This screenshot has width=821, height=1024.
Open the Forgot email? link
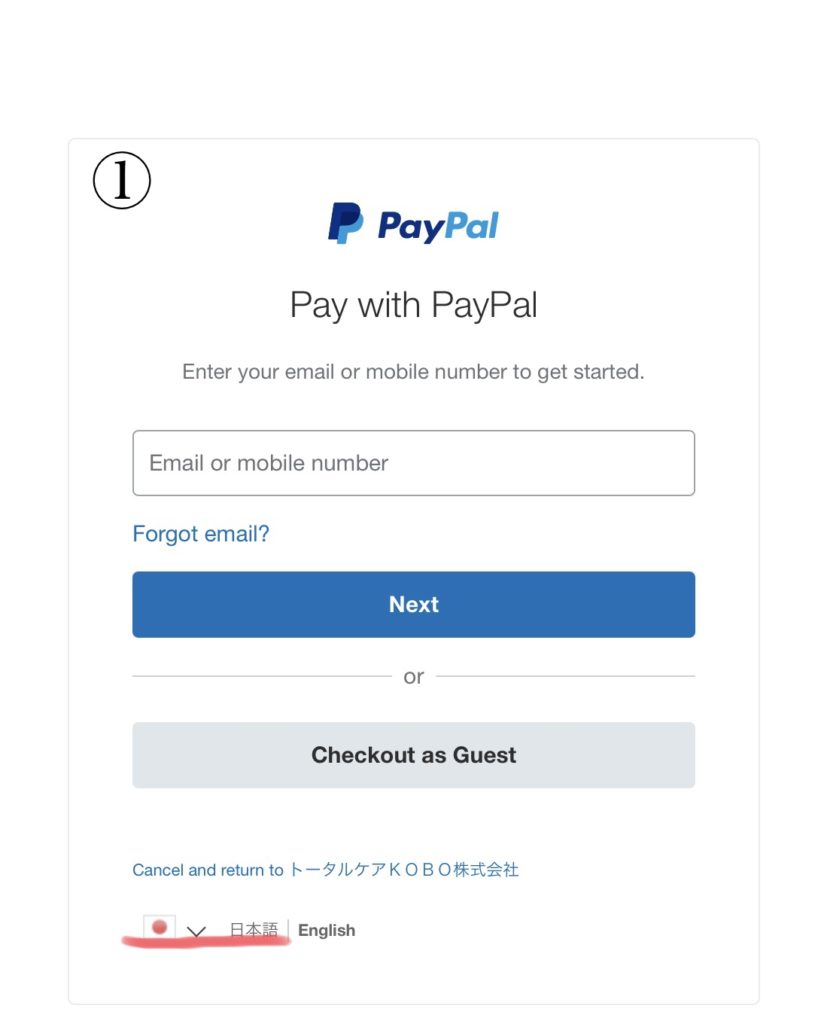[x=201, y=534]
